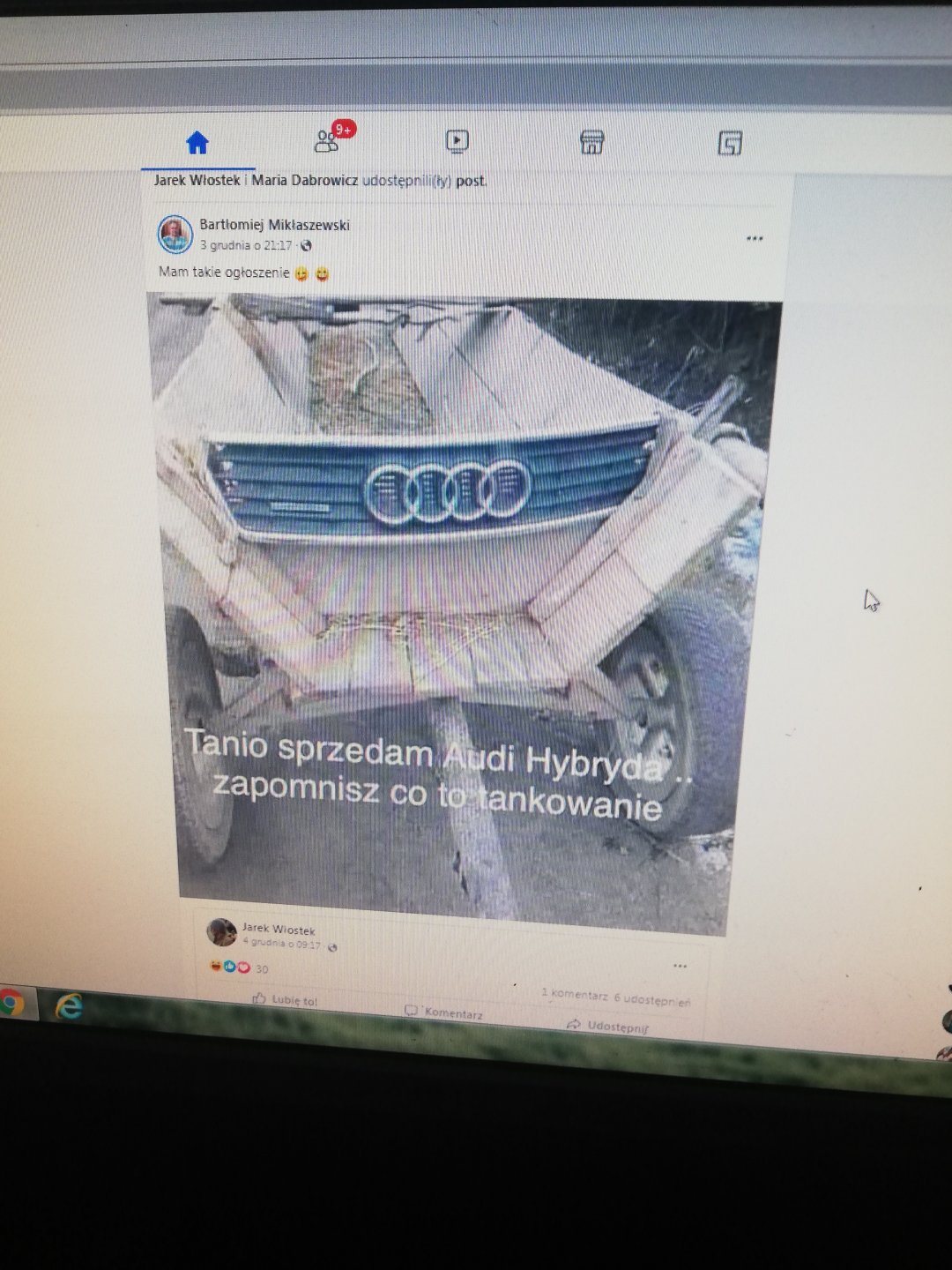Open options menu on Bartłomiej's post
The image size is (952, 1270).
pos(755,239)
